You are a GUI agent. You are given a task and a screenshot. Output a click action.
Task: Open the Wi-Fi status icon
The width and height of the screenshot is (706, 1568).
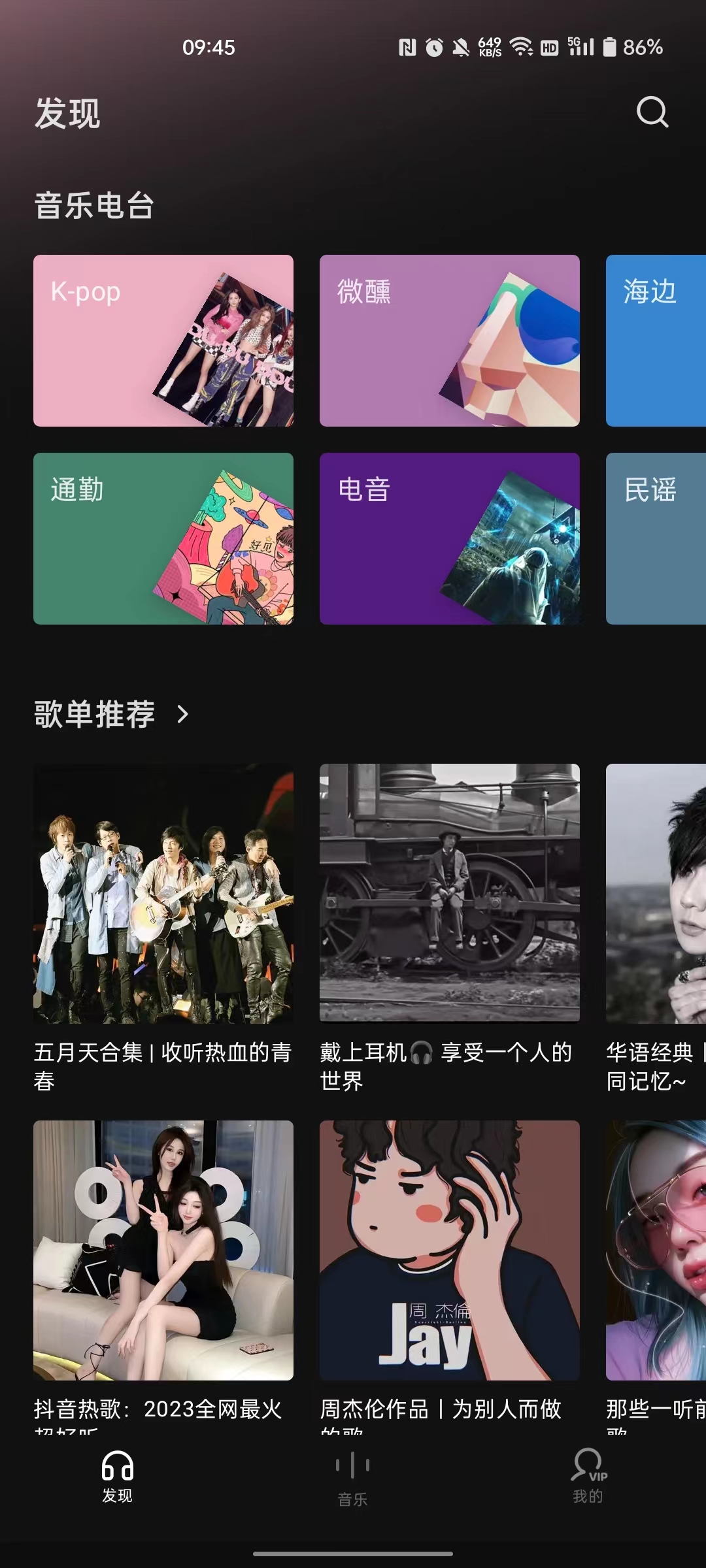(x=520, y=47)
